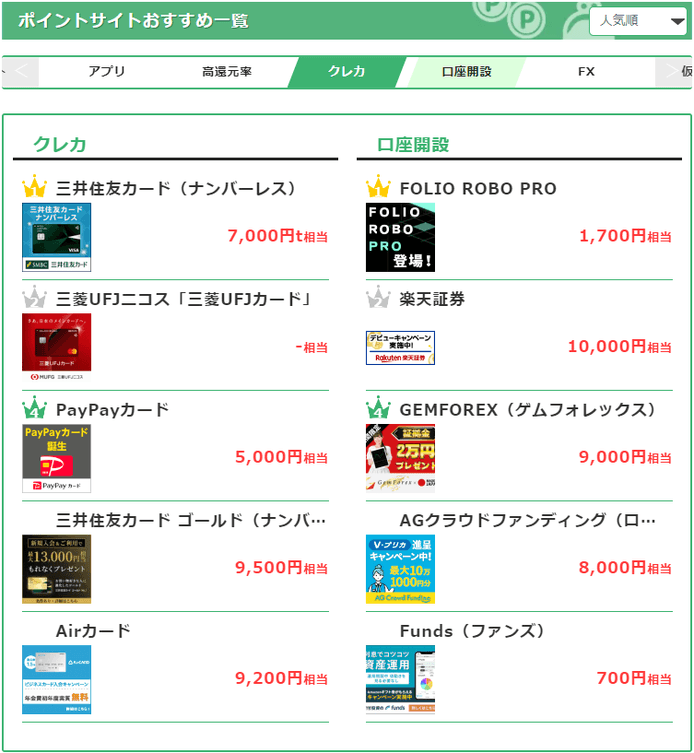Switch to the FX tab
This screenshot has height=753, width=694.
[586, 72]
